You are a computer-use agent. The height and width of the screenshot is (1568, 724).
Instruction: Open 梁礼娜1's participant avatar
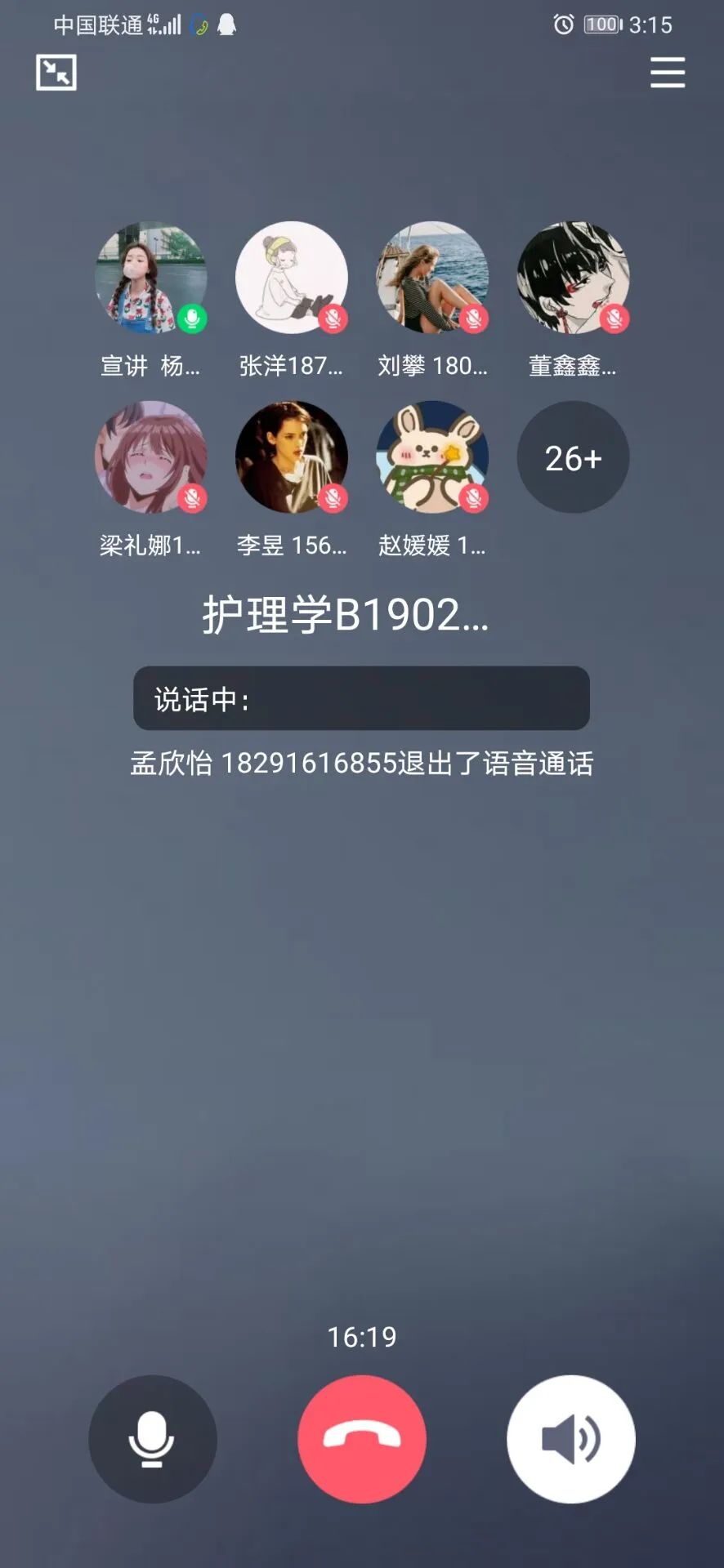tap(151, 457)
